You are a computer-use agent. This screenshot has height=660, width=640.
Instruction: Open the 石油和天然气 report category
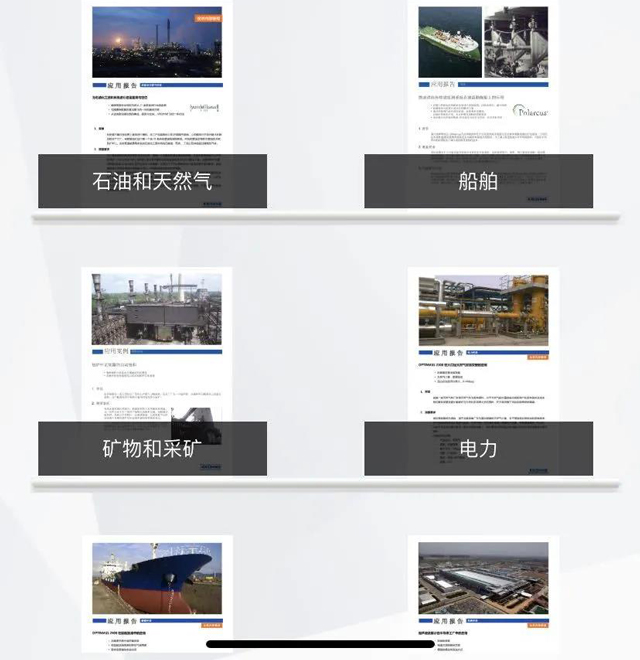coord(152,181)
